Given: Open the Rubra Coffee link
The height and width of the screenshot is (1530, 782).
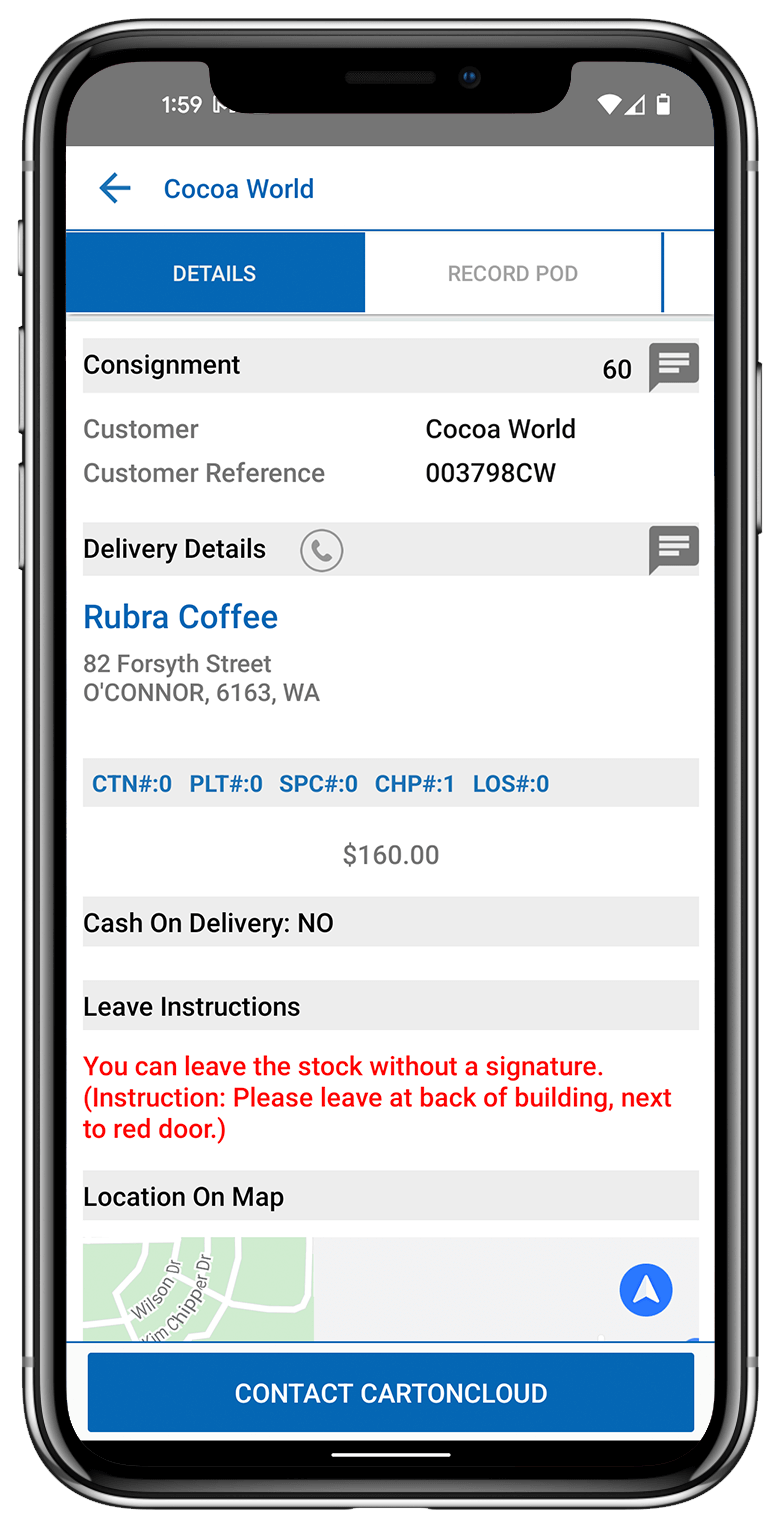Looking at the screenshot, I should (x=181, y=617).
